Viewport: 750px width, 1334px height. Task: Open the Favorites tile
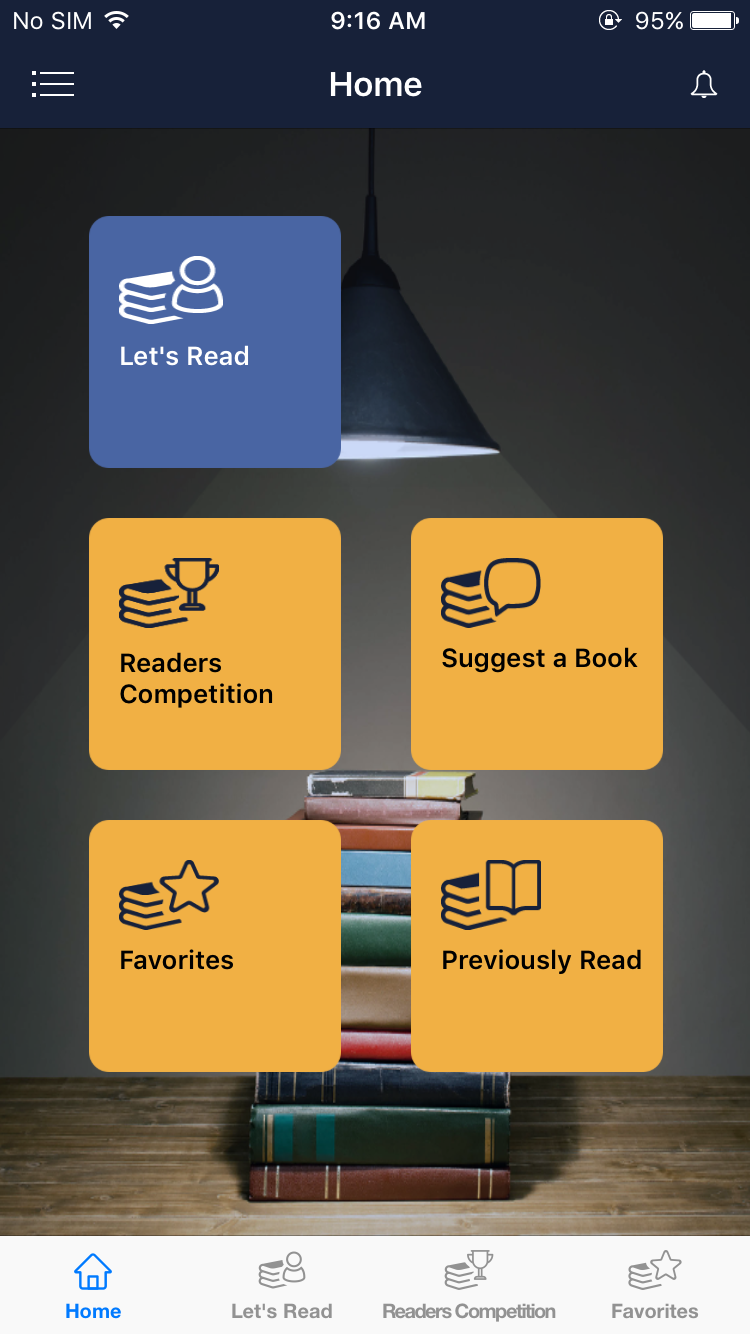coord(215,946)
